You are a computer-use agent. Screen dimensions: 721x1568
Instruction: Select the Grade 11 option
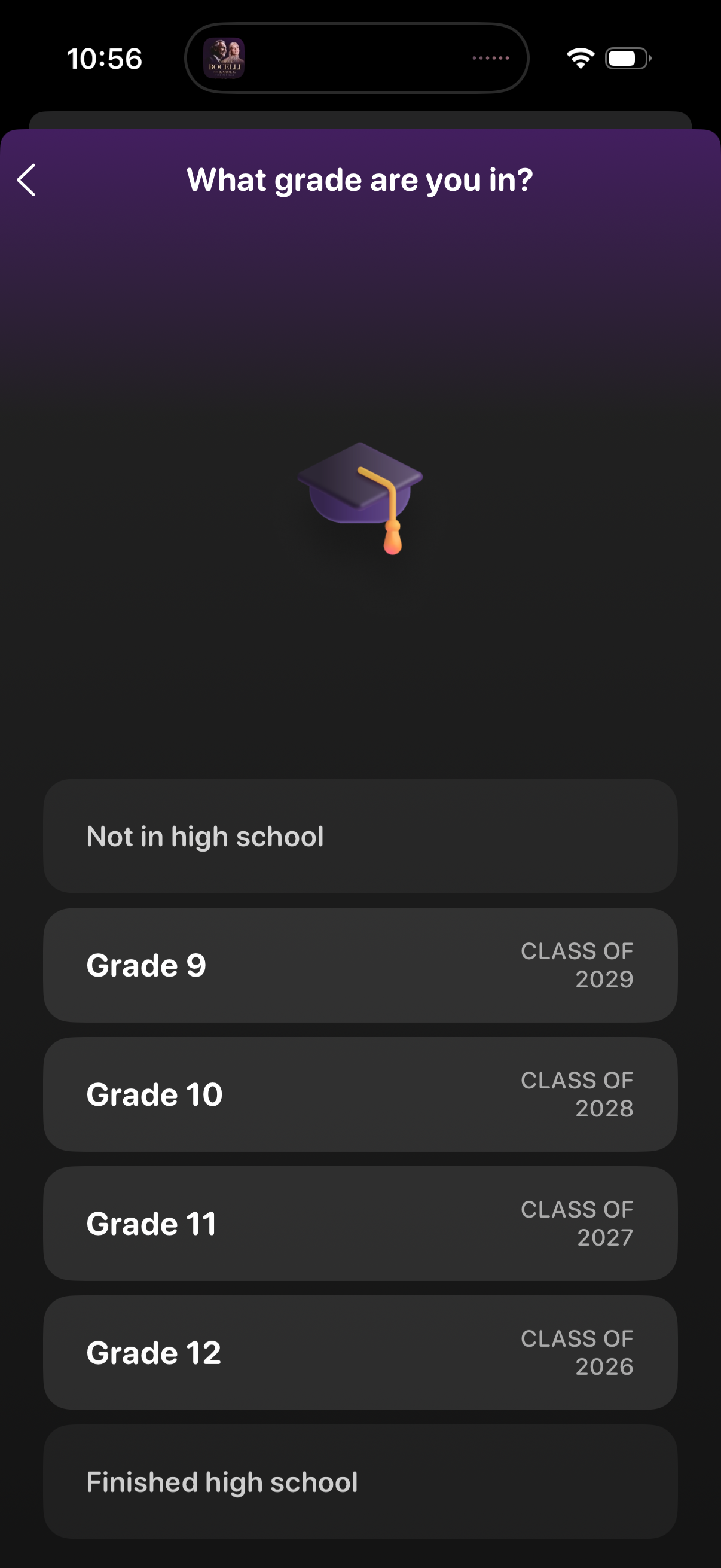point(360,1224)
